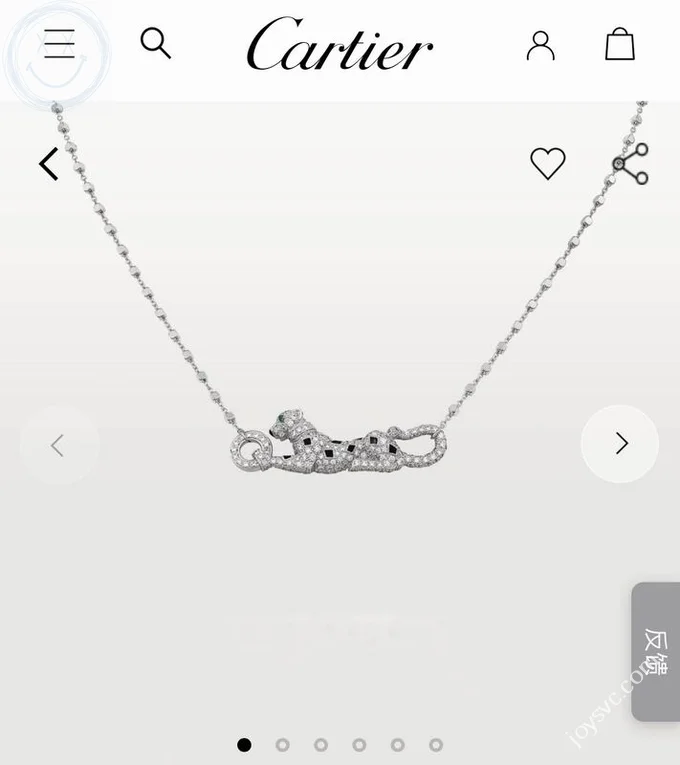Go back with the top-left arrow

(48, 164)
